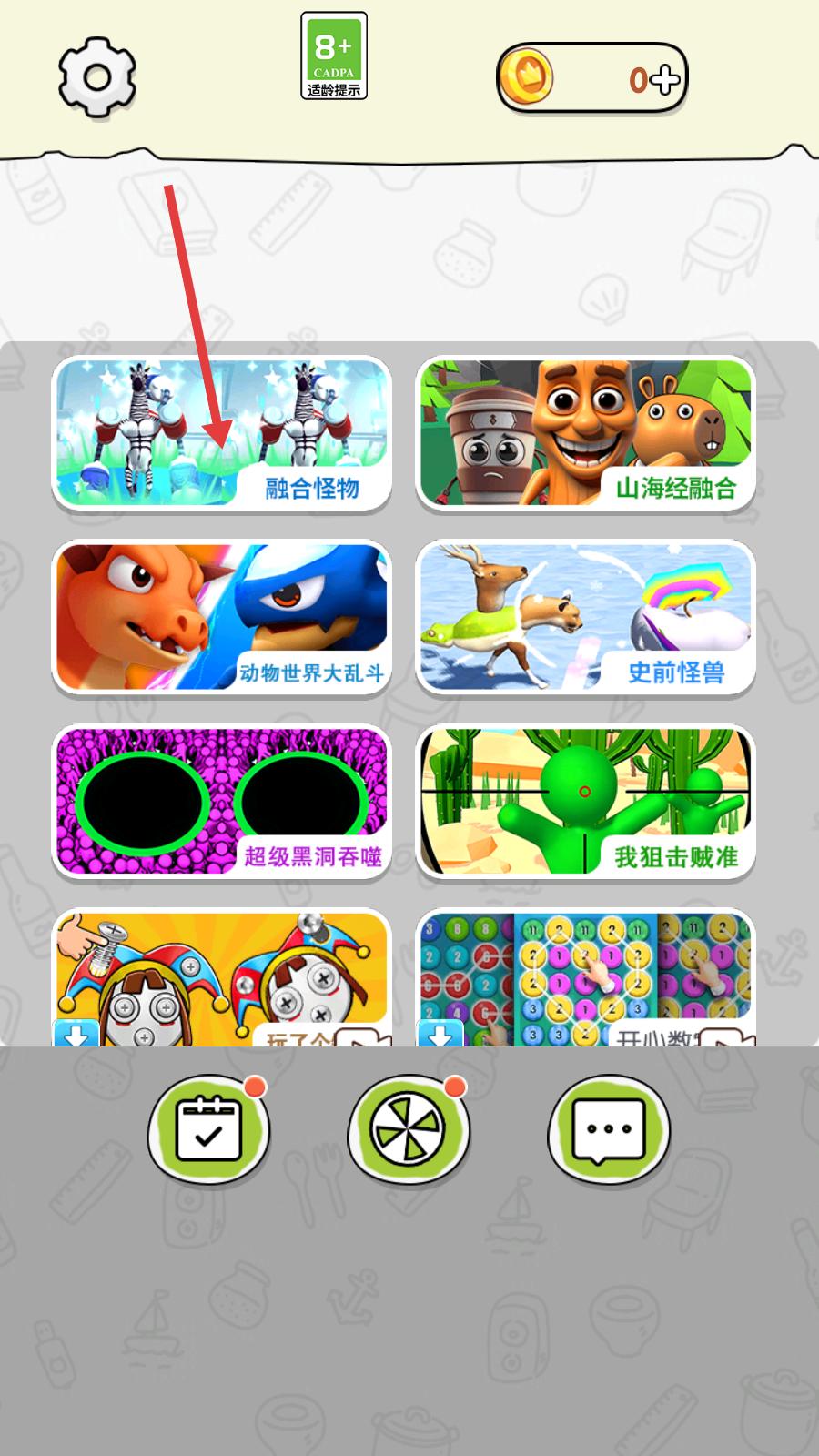Open the daily check-in calendar

point(208,1130)
